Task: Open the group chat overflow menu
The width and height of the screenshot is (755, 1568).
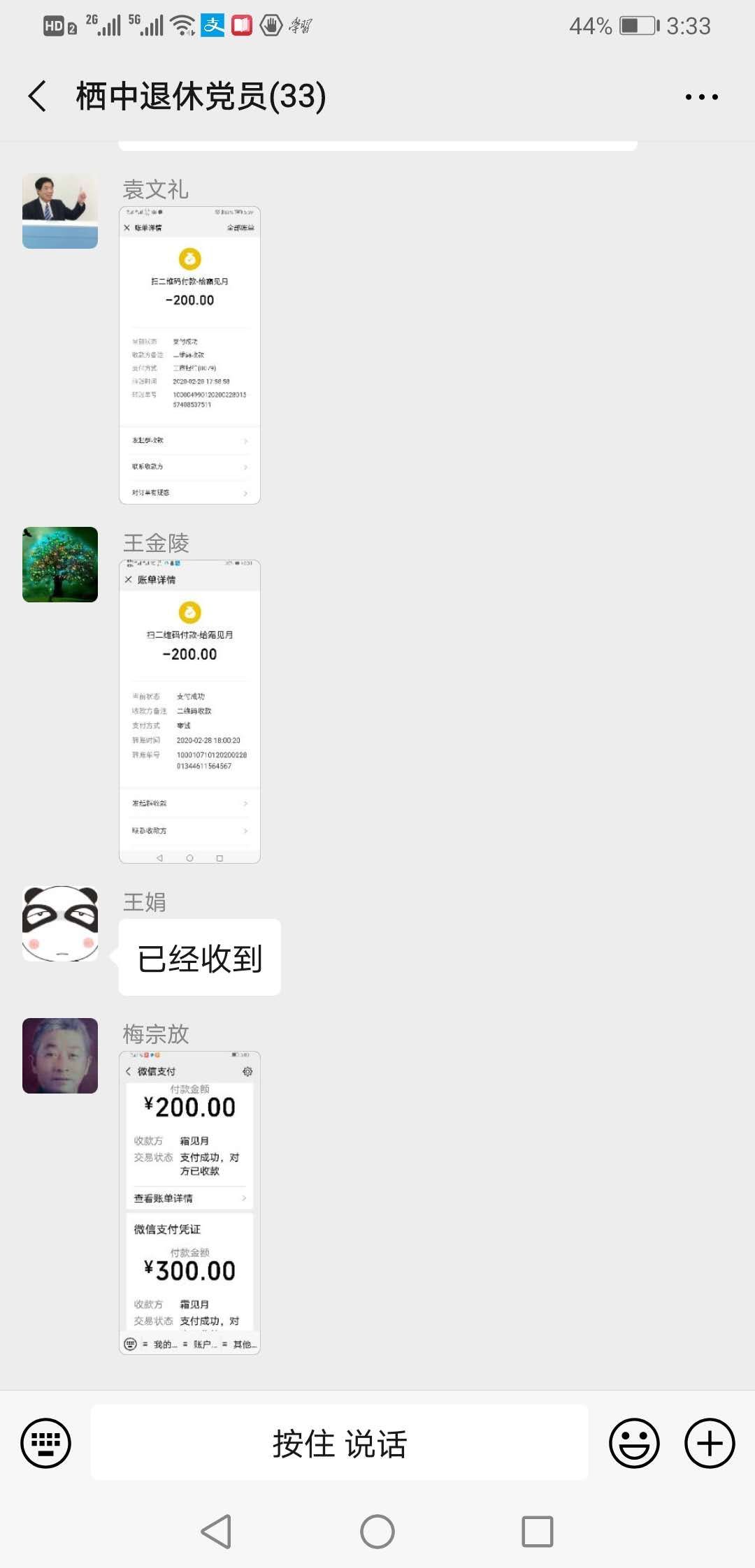Action: pos(701,97)
